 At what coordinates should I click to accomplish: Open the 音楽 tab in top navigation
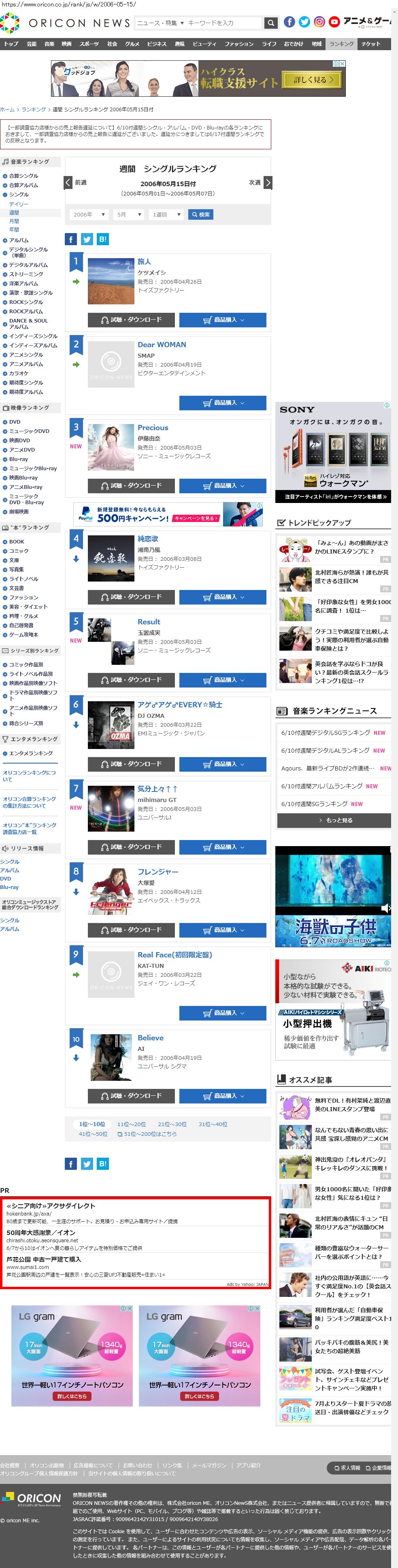click(x=49, y=44)
